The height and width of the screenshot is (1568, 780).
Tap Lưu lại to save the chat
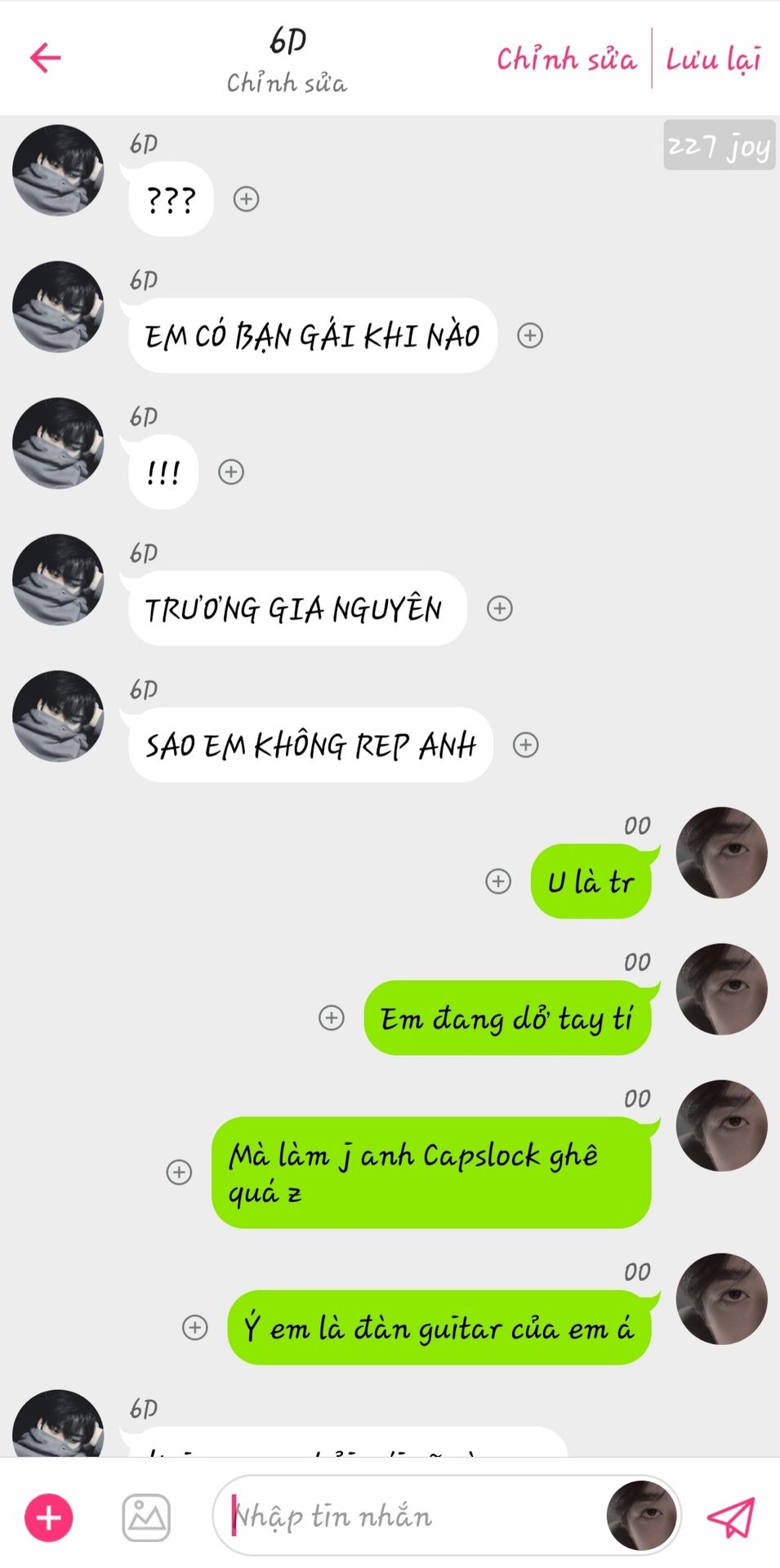pos(713,59)
